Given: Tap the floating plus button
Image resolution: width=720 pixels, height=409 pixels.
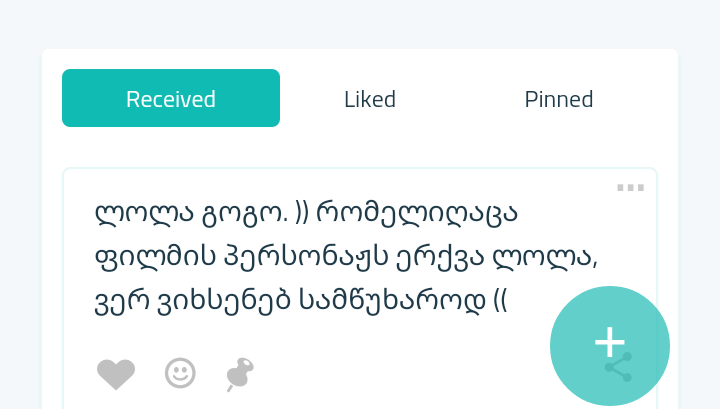Looking at the screenshot, I should pyautogui.click(x=609, y=343).
